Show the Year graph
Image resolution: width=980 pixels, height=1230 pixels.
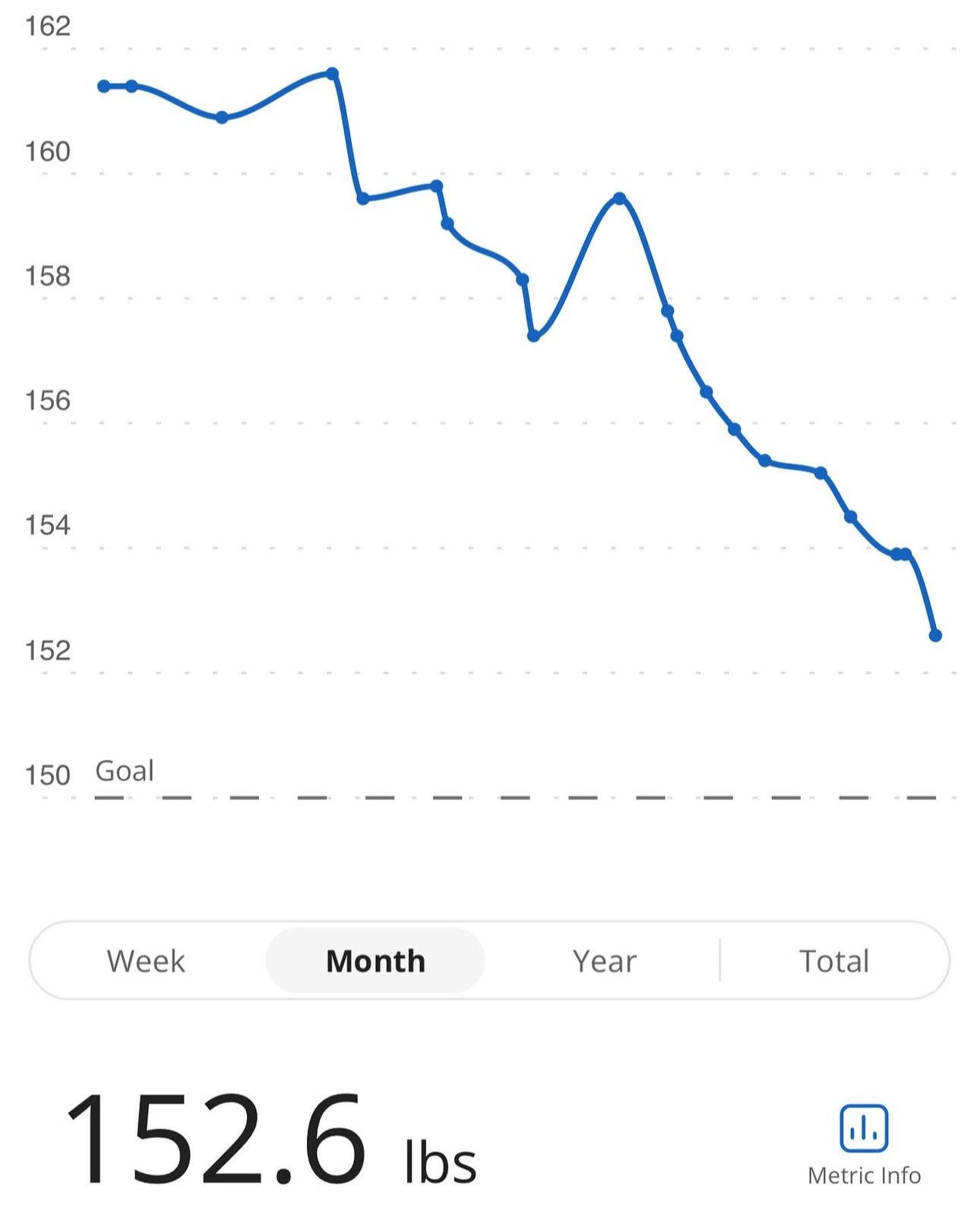(604, 961)
